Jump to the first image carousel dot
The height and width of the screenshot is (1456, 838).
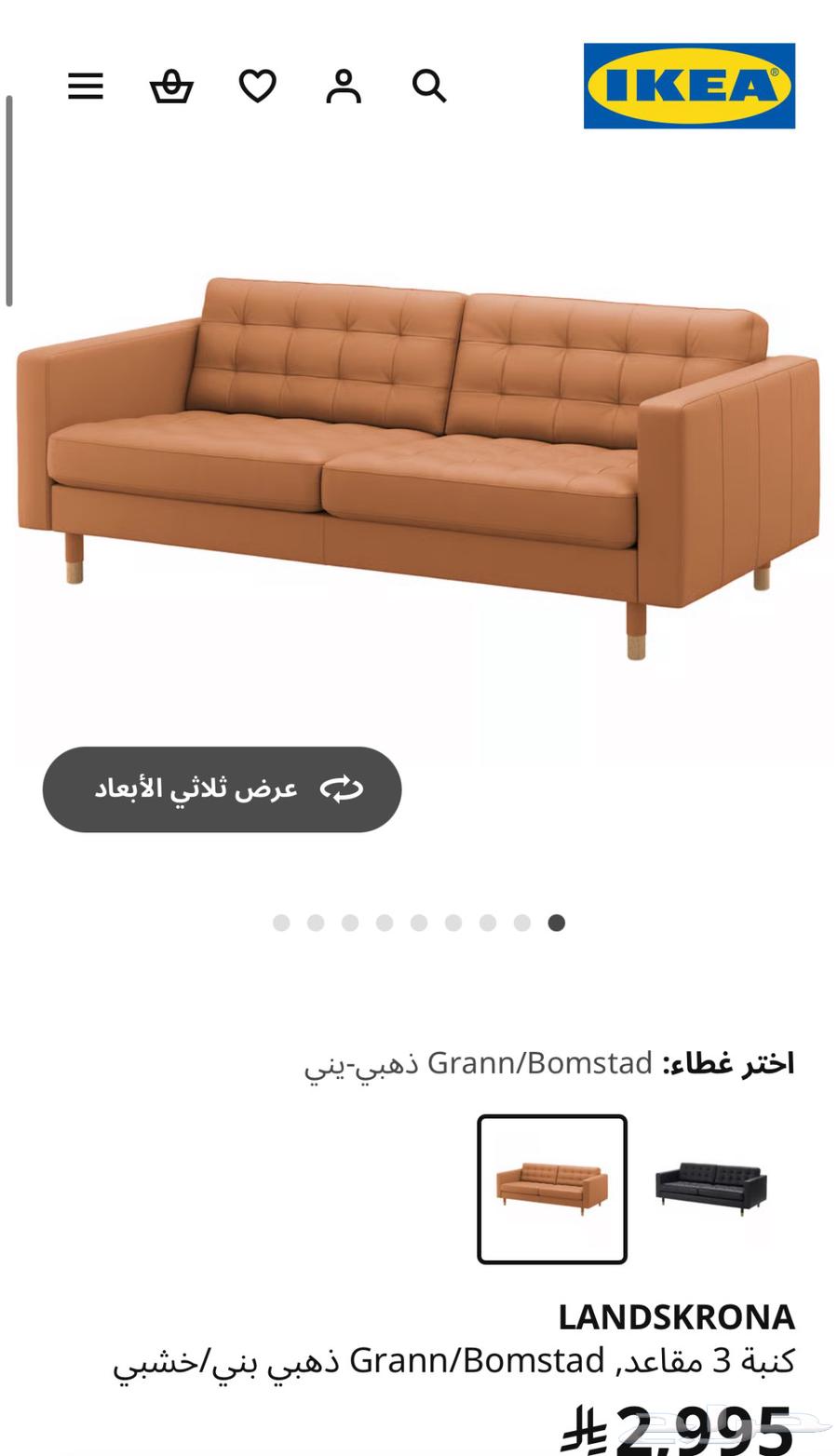[280, 923]
